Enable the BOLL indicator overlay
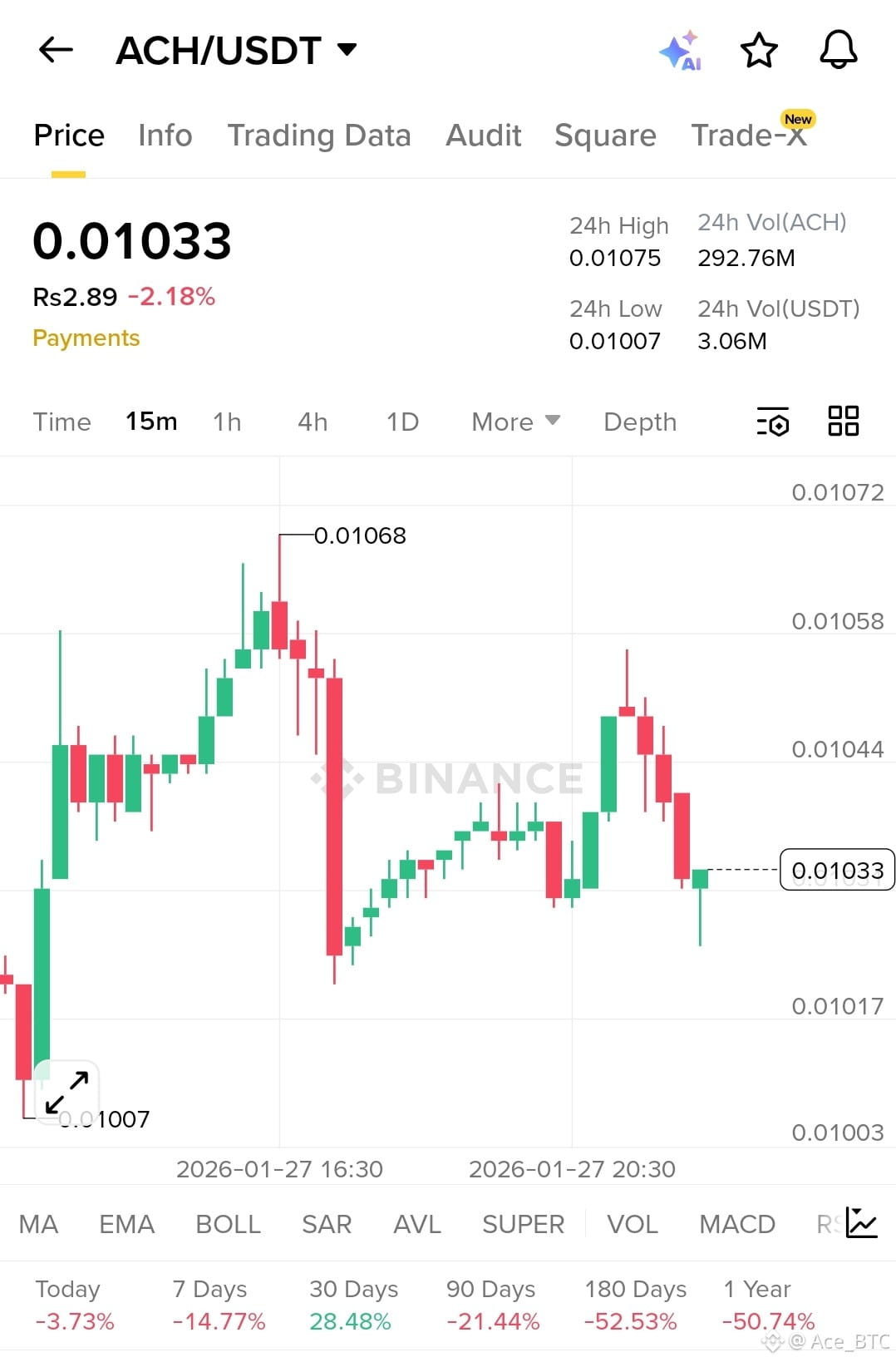The height and width of the screenshot is (1362, 896). click(x=228, y=1223)
